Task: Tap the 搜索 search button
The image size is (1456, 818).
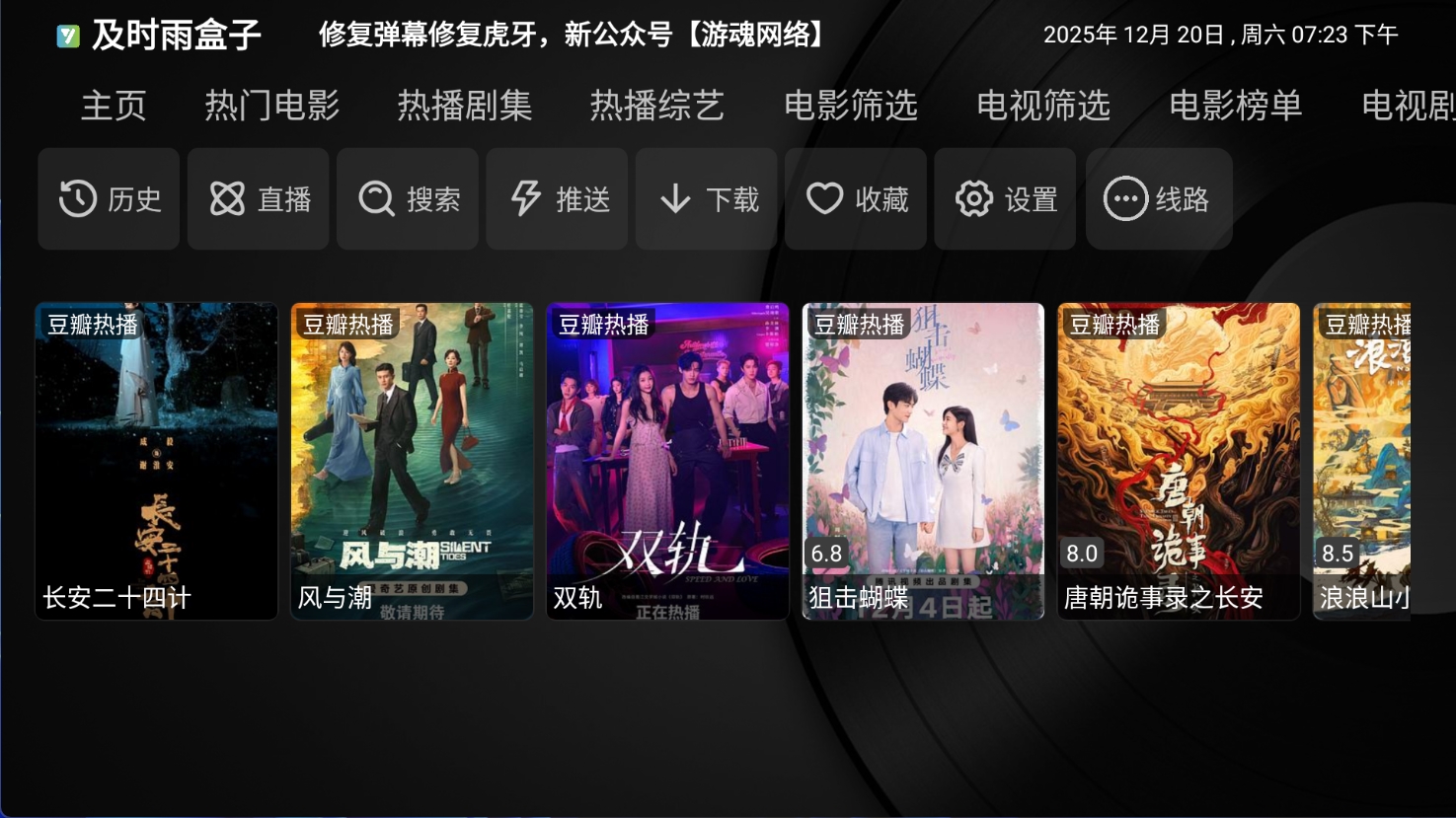Action: 408,199
